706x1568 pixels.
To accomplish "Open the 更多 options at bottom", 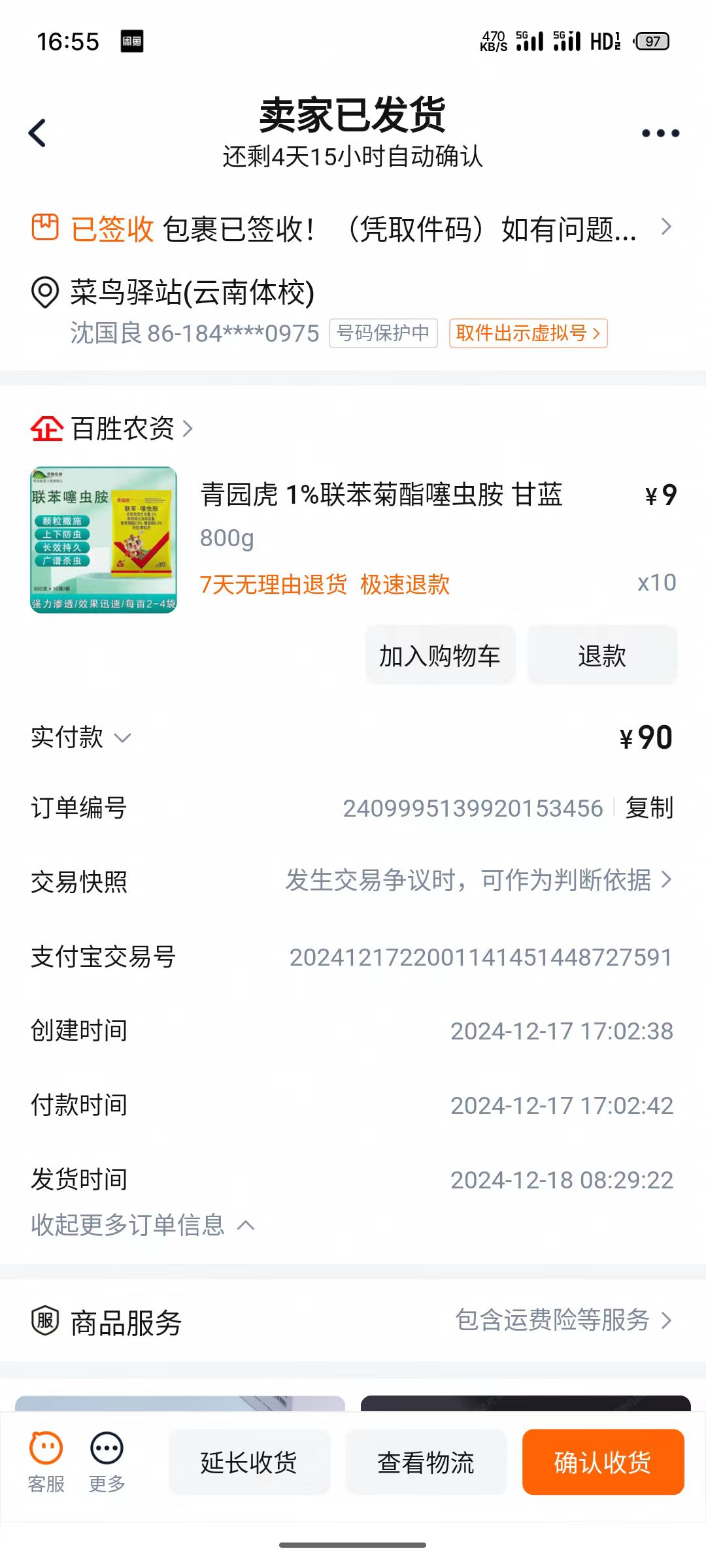I will click(107, 1462).
